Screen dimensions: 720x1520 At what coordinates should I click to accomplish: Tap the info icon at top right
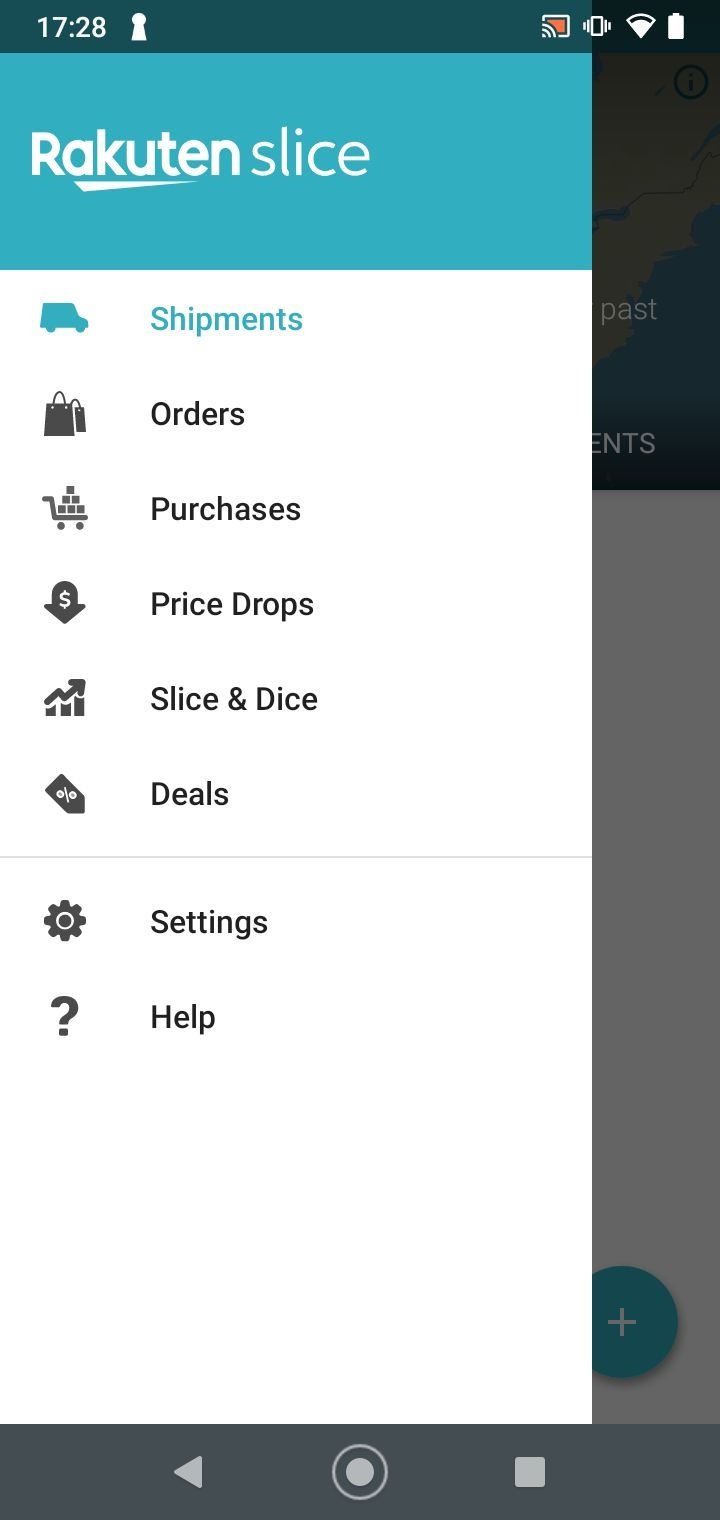690,83
